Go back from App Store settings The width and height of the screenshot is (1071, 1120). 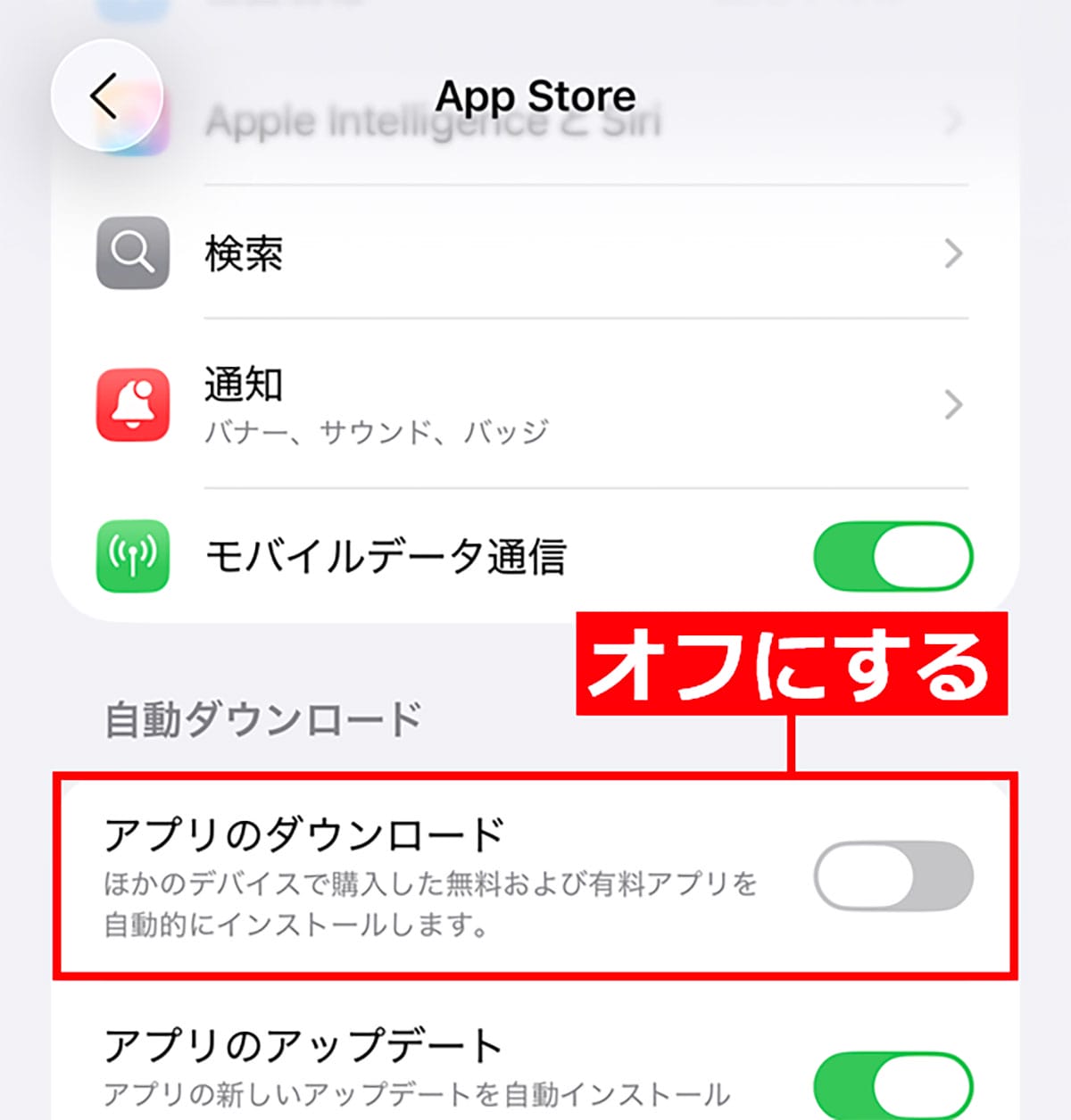tap(106, 95)
